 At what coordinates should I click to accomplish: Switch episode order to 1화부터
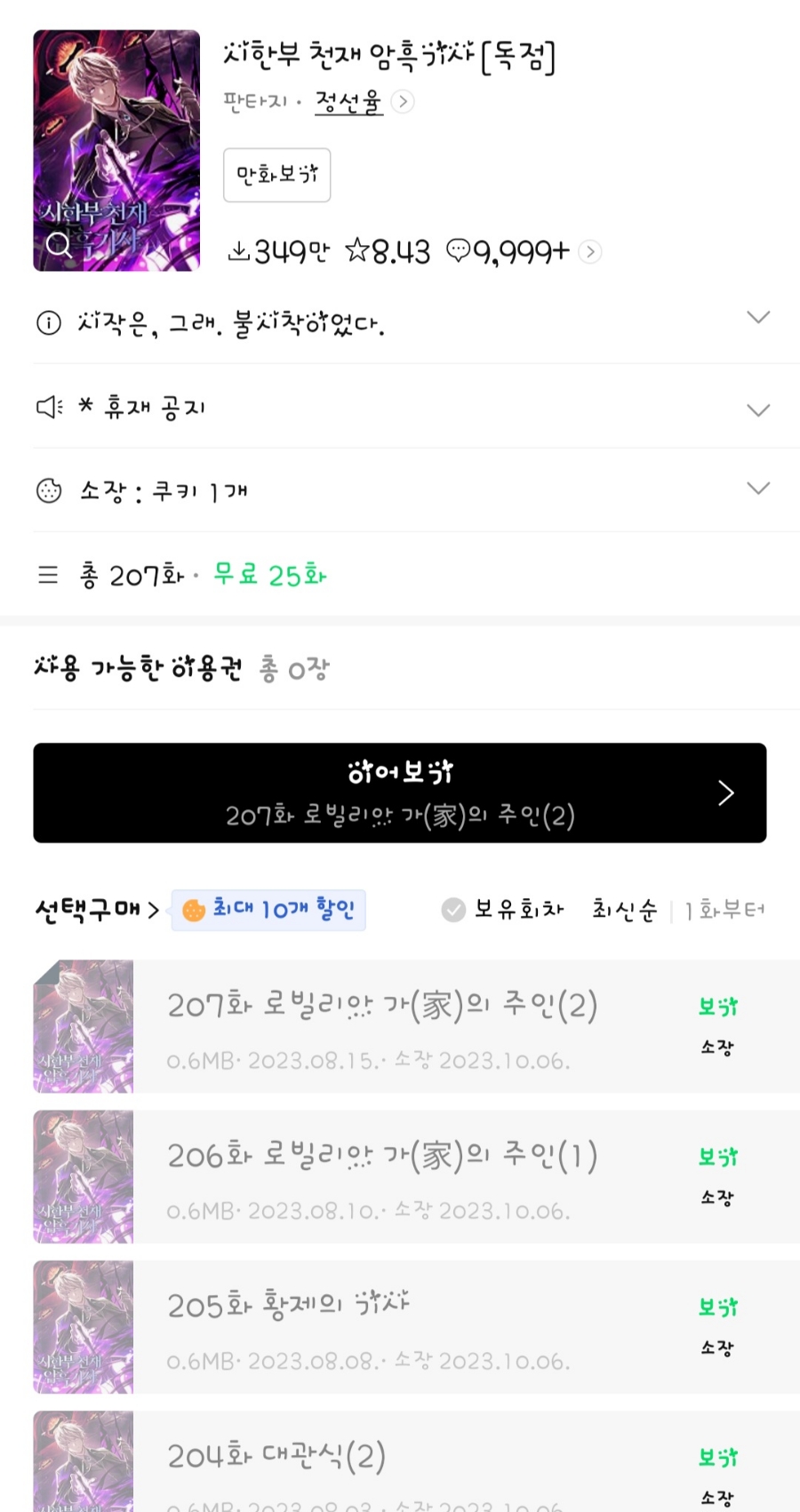(x=727, y=909)
